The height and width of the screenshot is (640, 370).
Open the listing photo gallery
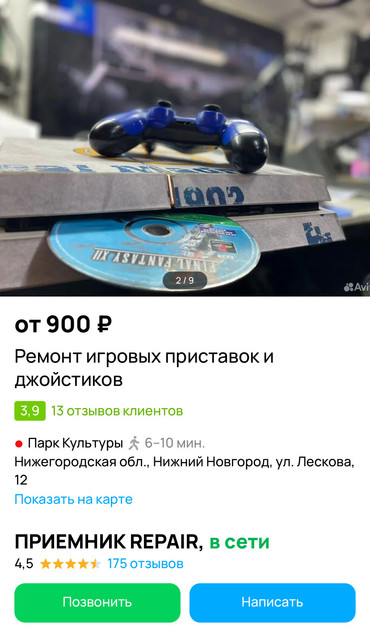click(185, 147)
